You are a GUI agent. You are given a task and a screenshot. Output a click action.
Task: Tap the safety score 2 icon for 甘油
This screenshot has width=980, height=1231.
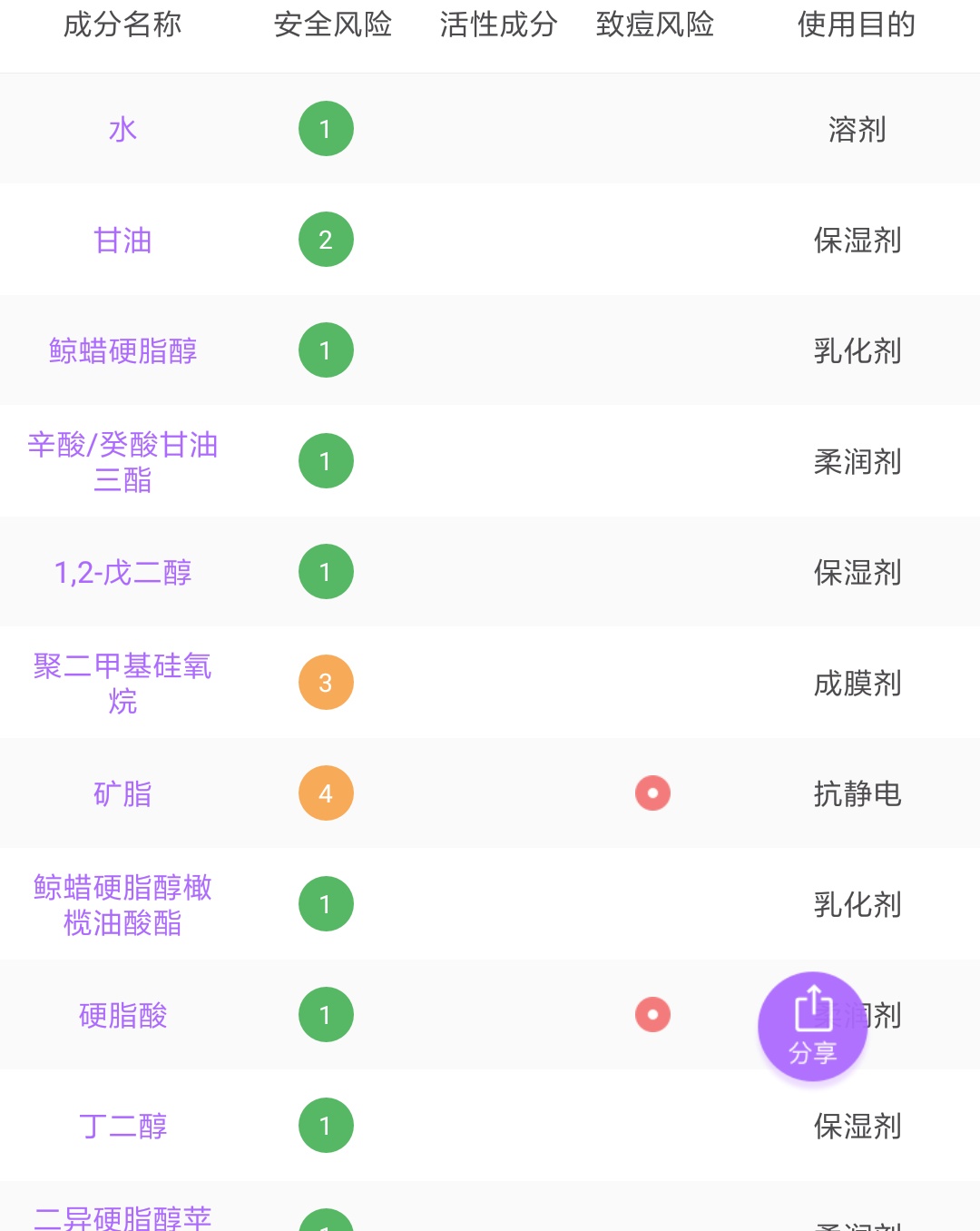(326, 239)
